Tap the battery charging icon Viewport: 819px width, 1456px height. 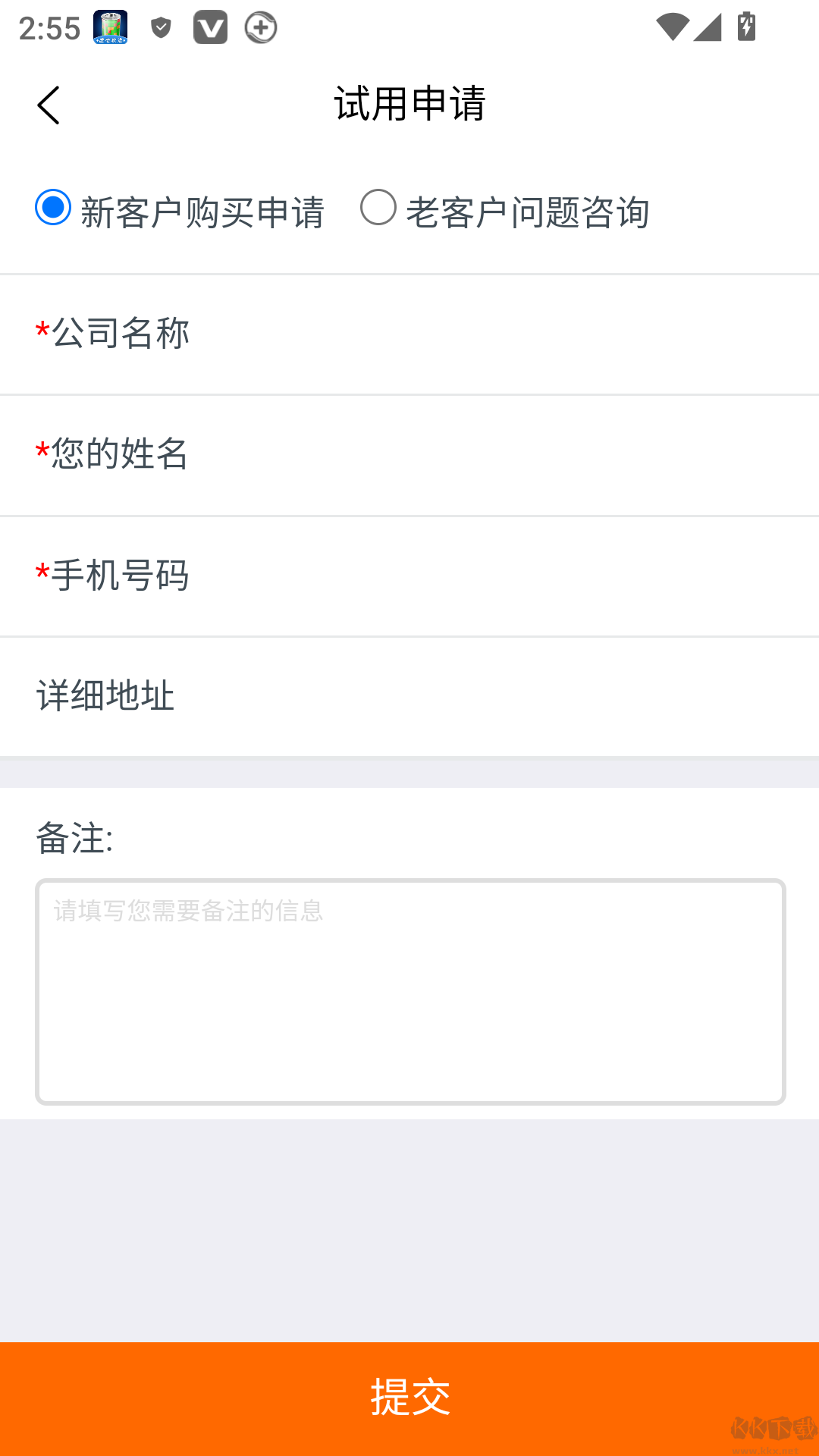[745, 27]
